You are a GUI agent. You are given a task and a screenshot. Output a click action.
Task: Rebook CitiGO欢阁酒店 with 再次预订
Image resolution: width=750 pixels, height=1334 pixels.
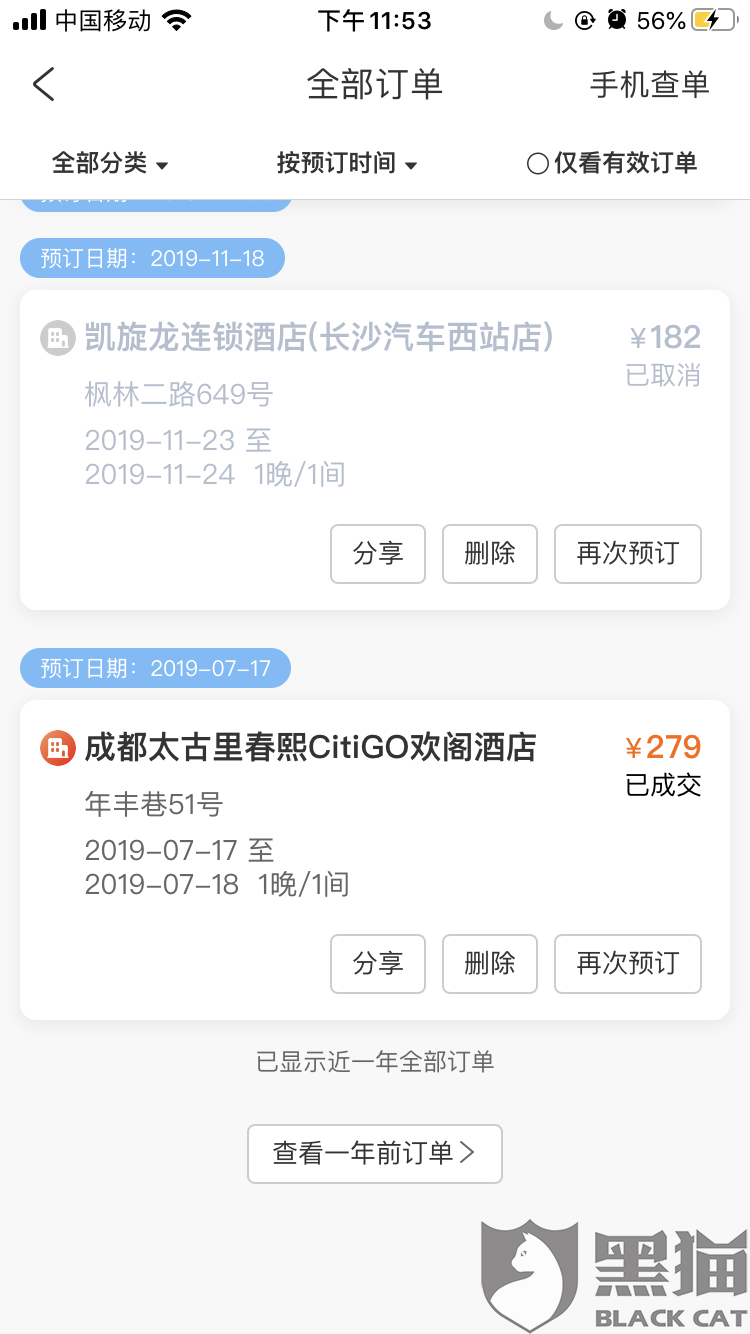(x=628, y=963)
